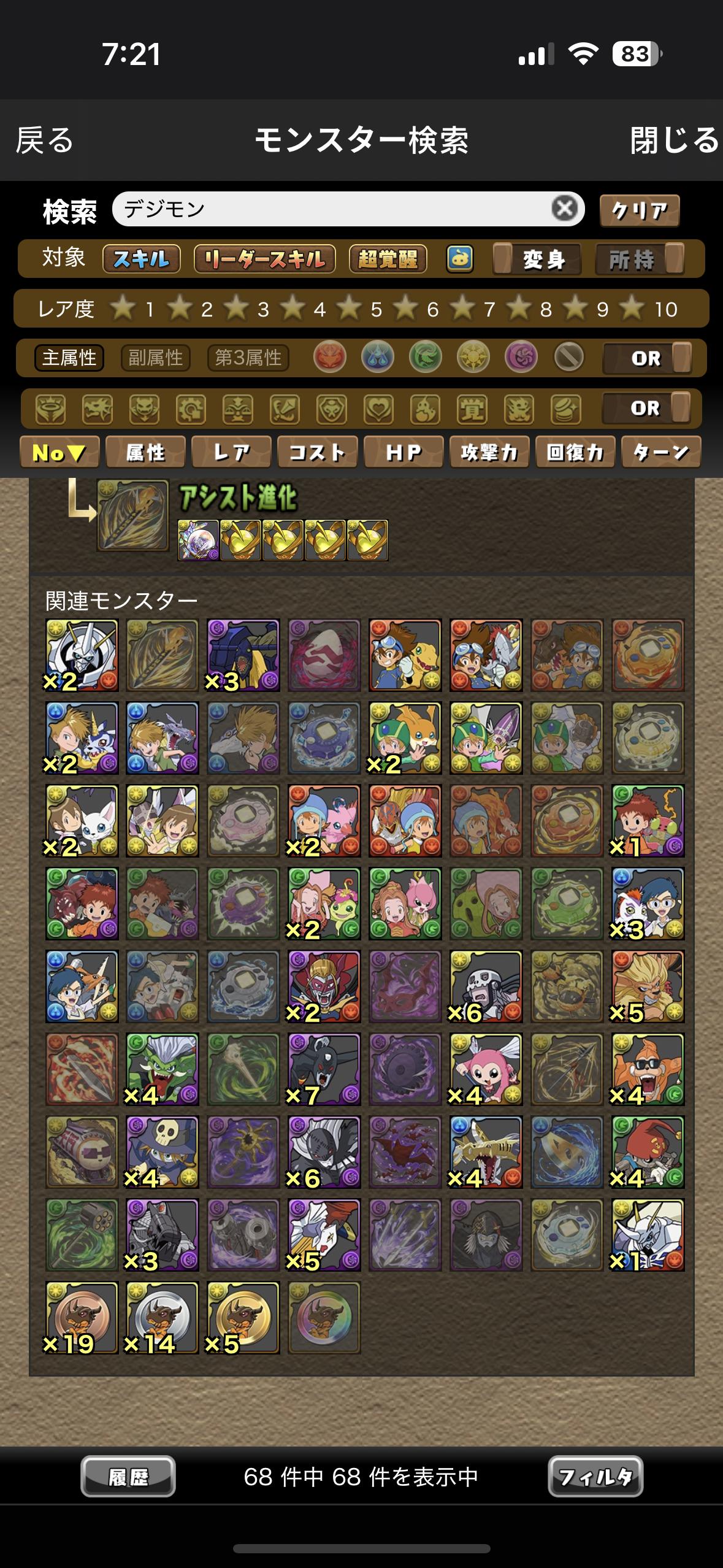This screenshot has height=1568, width=723.
Task: Filter by fire attribute orb
Action: pos(329,357)
